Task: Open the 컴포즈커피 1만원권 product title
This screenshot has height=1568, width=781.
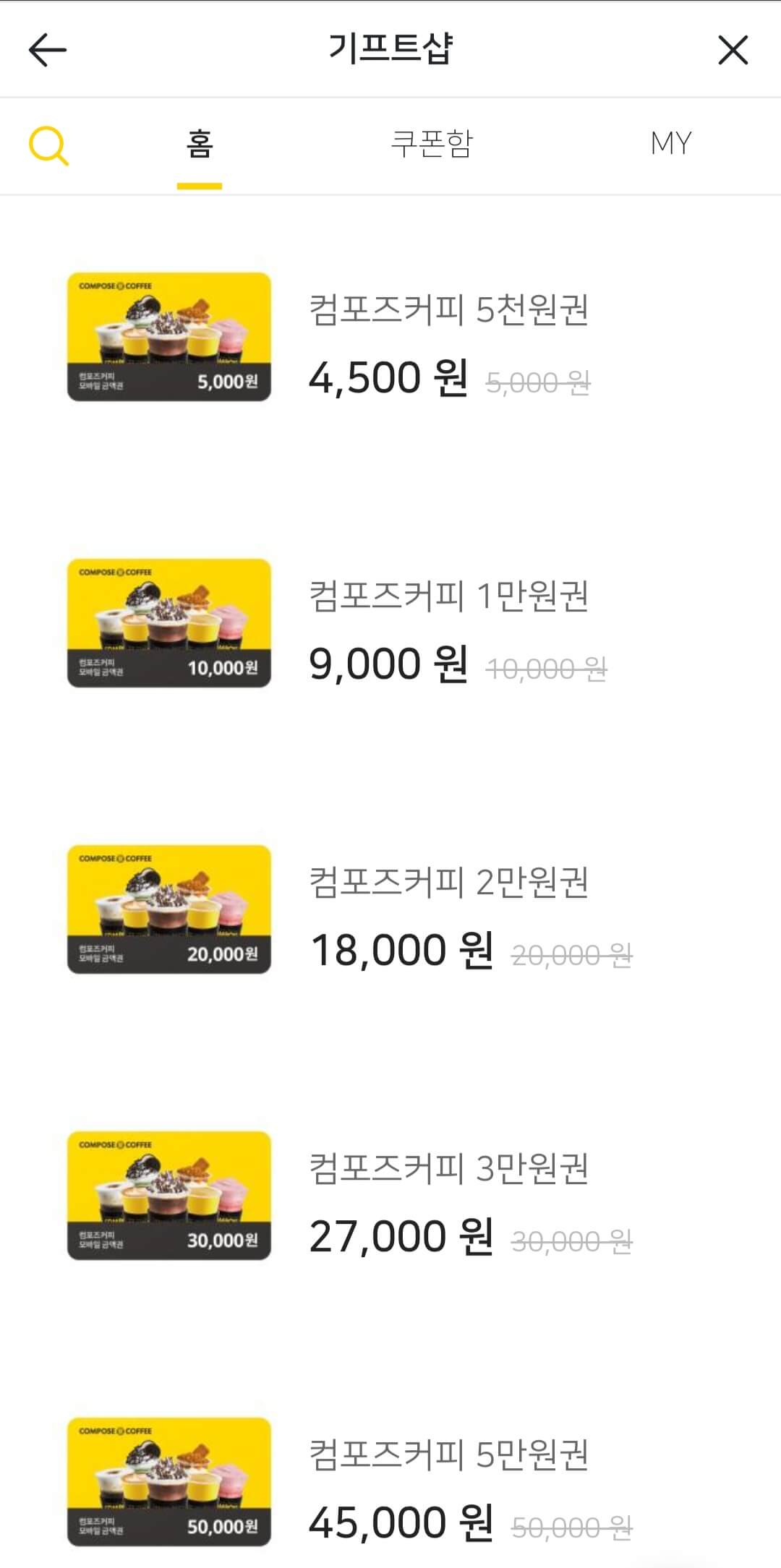Action: pyautogui.click(x=448, y=596)
